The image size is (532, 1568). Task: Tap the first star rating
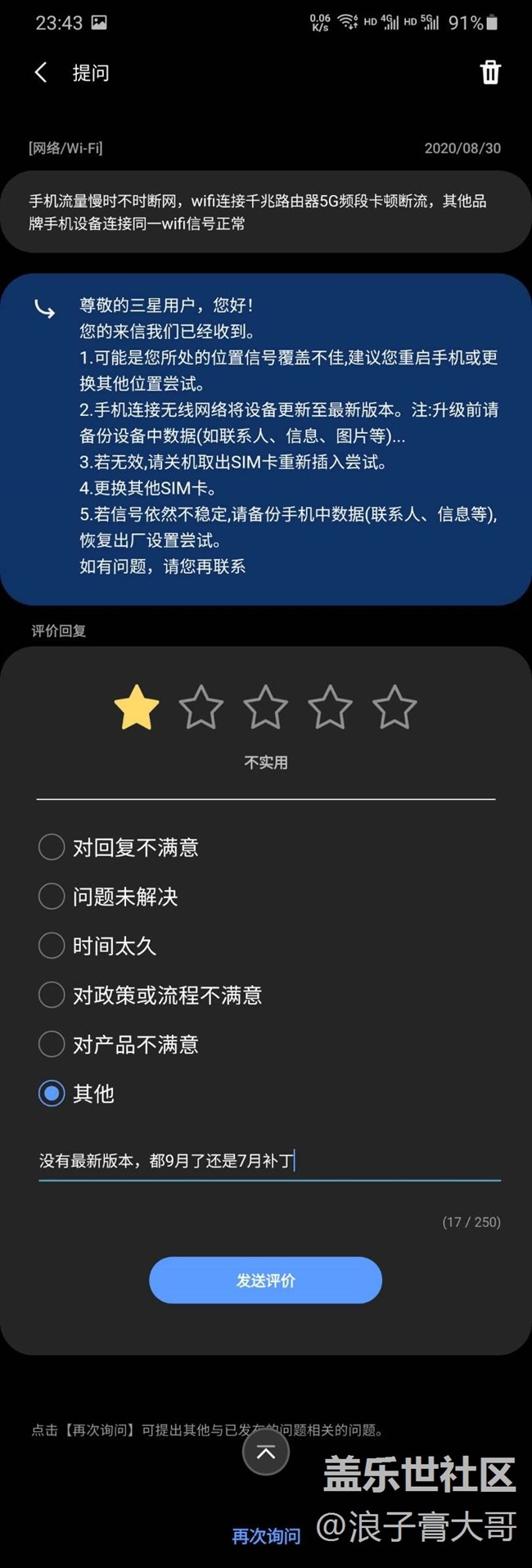point(136,707)
